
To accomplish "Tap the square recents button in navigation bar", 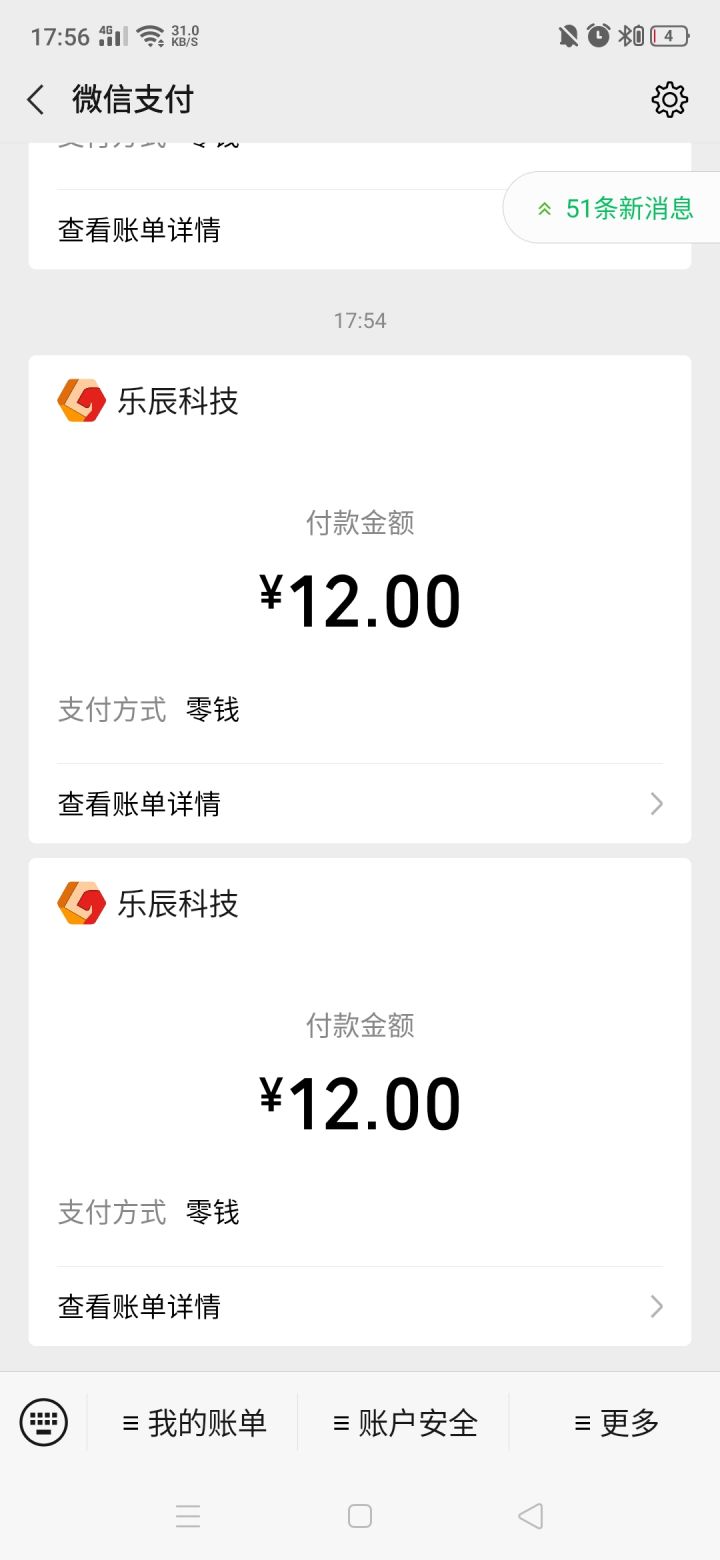I will coord(360,1516).
